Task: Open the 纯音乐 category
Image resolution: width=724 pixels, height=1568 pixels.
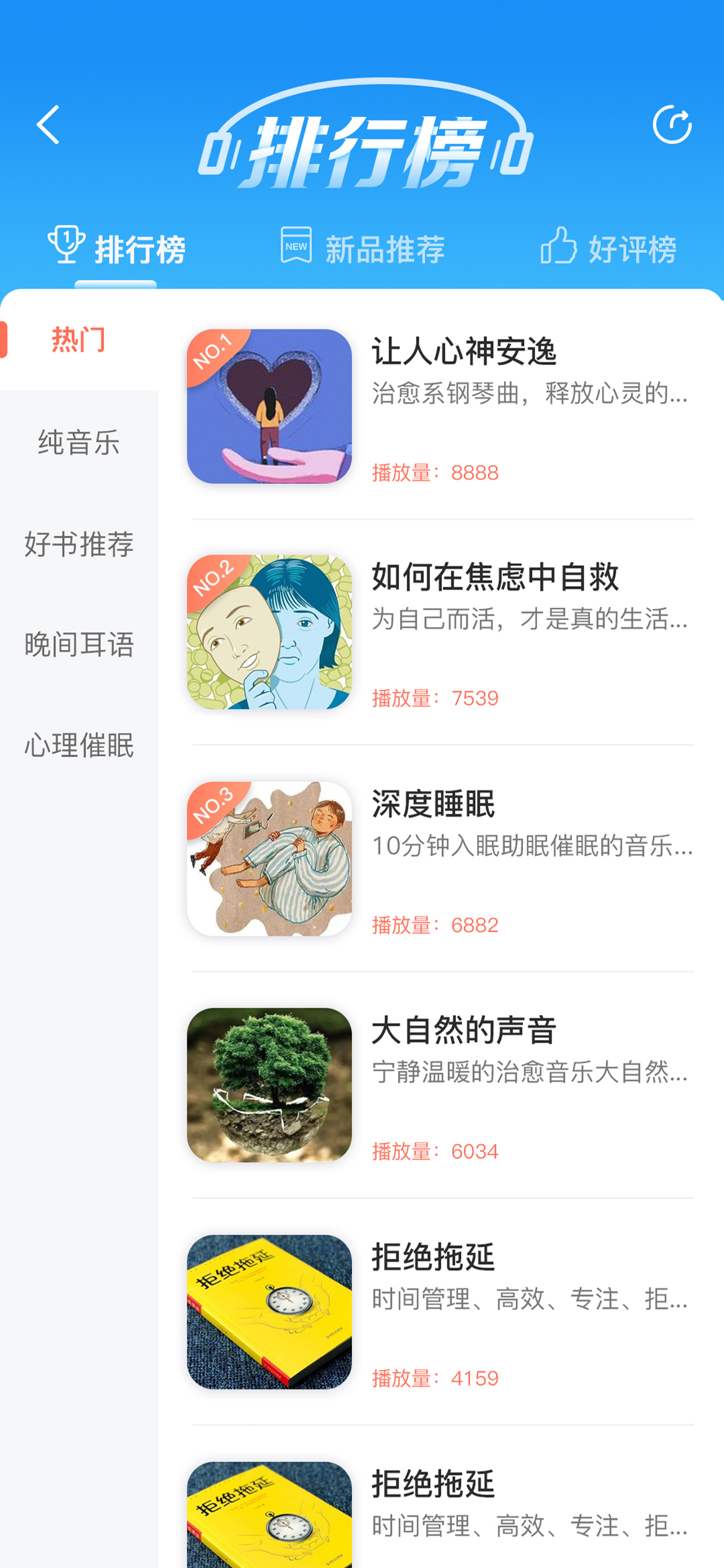Action: (x=79, y=443)
